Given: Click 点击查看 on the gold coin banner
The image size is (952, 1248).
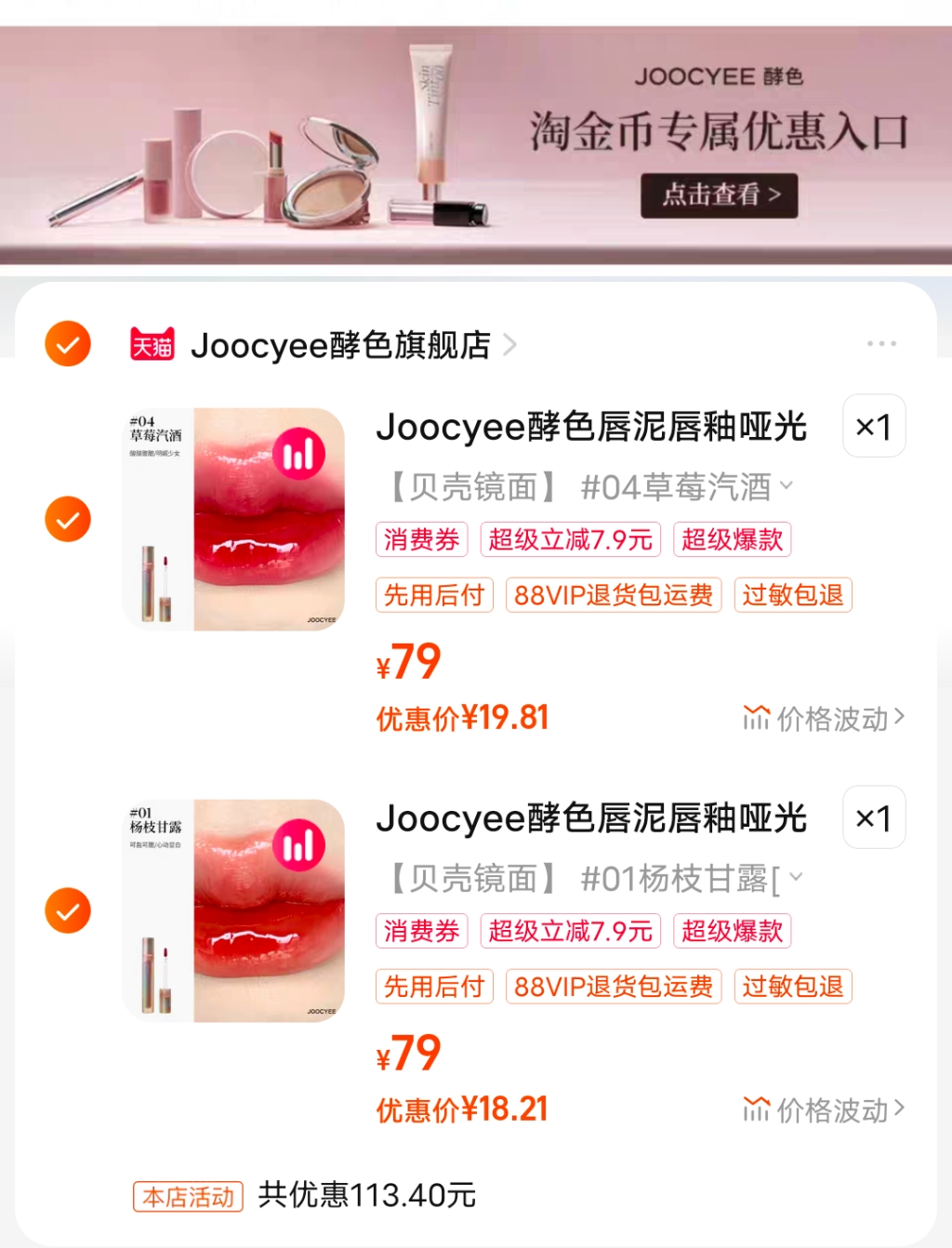Looking at the screenshot, I should click(x=719, y=196).
